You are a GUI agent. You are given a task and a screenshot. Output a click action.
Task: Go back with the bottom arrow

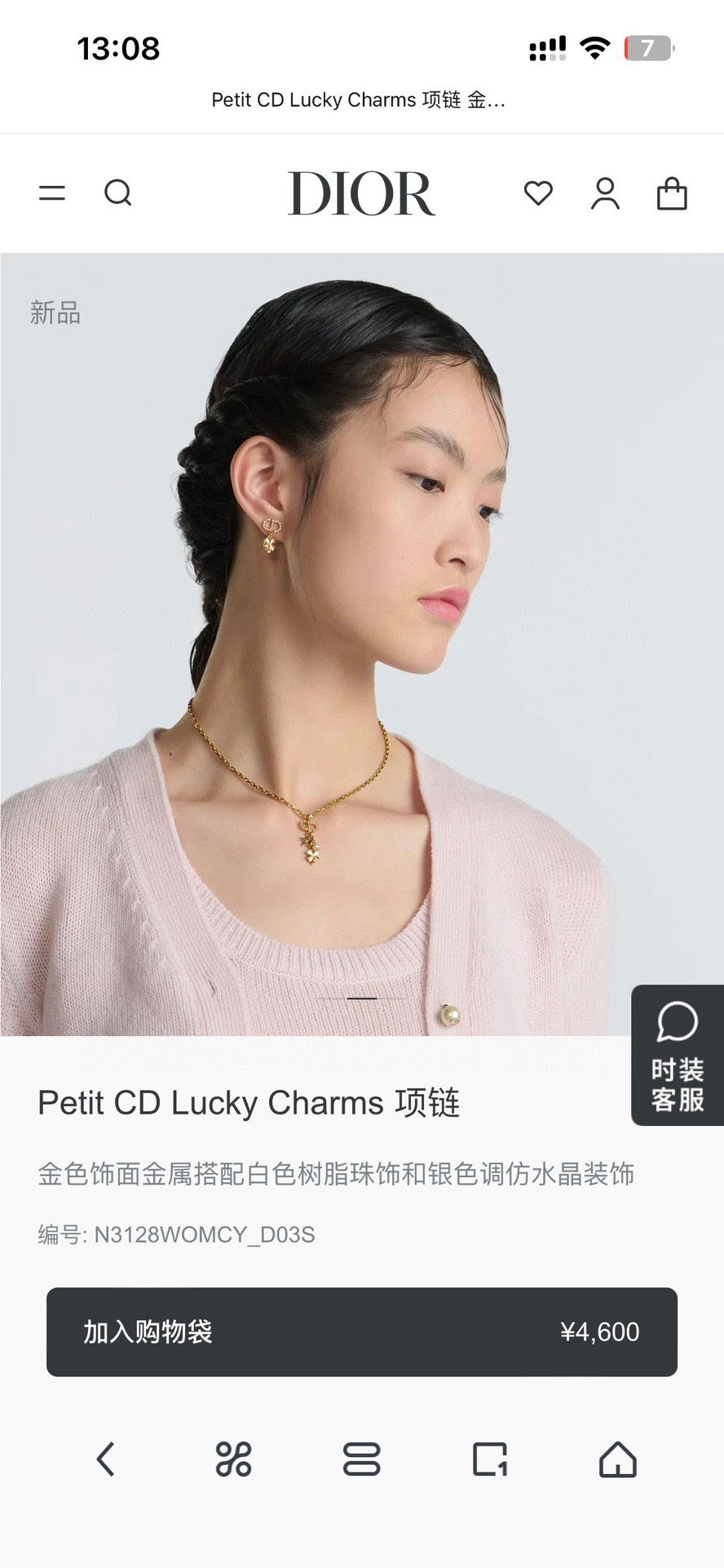pyautogui.click(x=106, y=1459)
